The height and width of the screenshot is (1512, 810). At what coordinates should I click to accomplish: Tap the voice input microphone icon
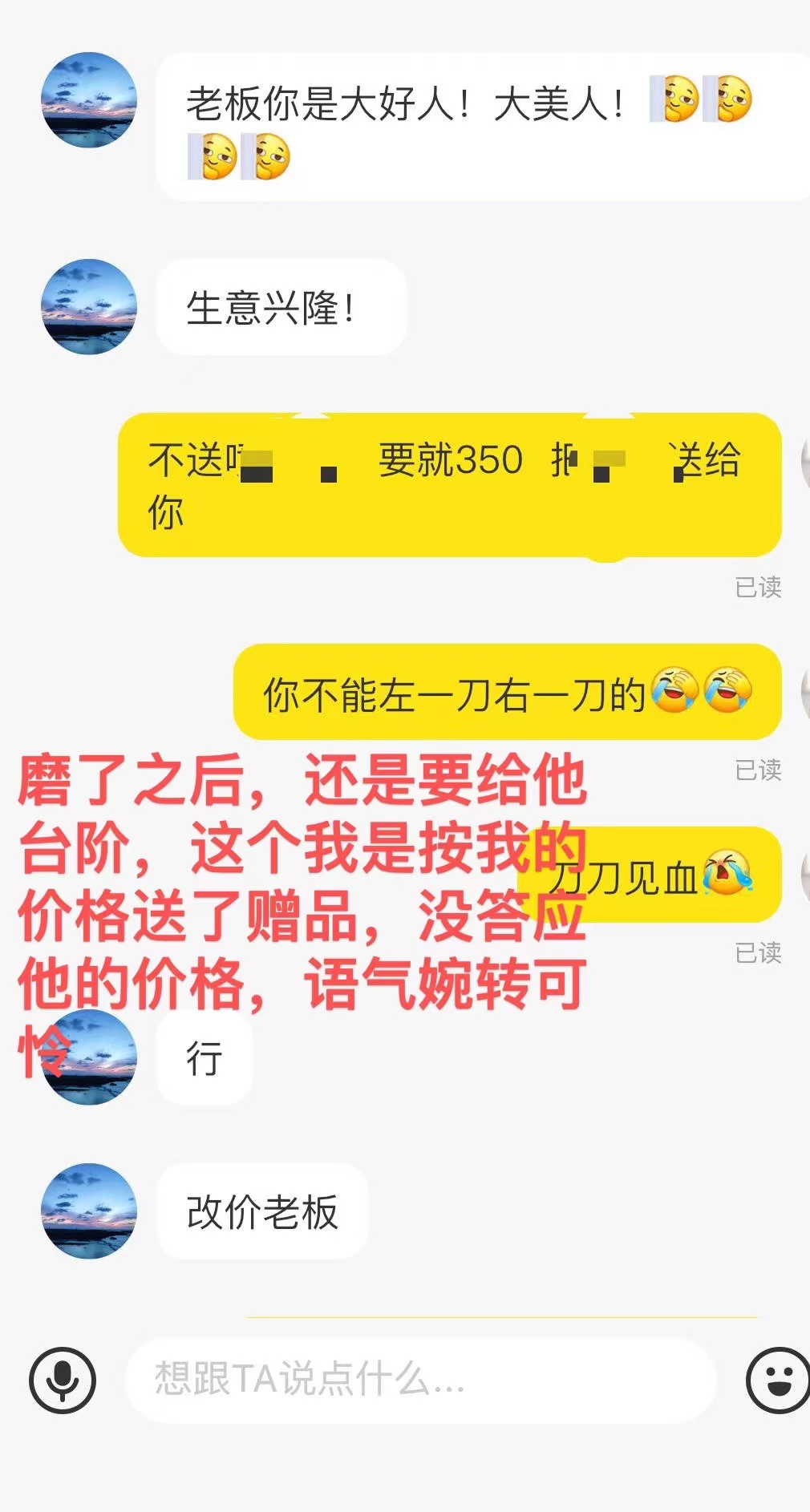tap(63, 1380)
